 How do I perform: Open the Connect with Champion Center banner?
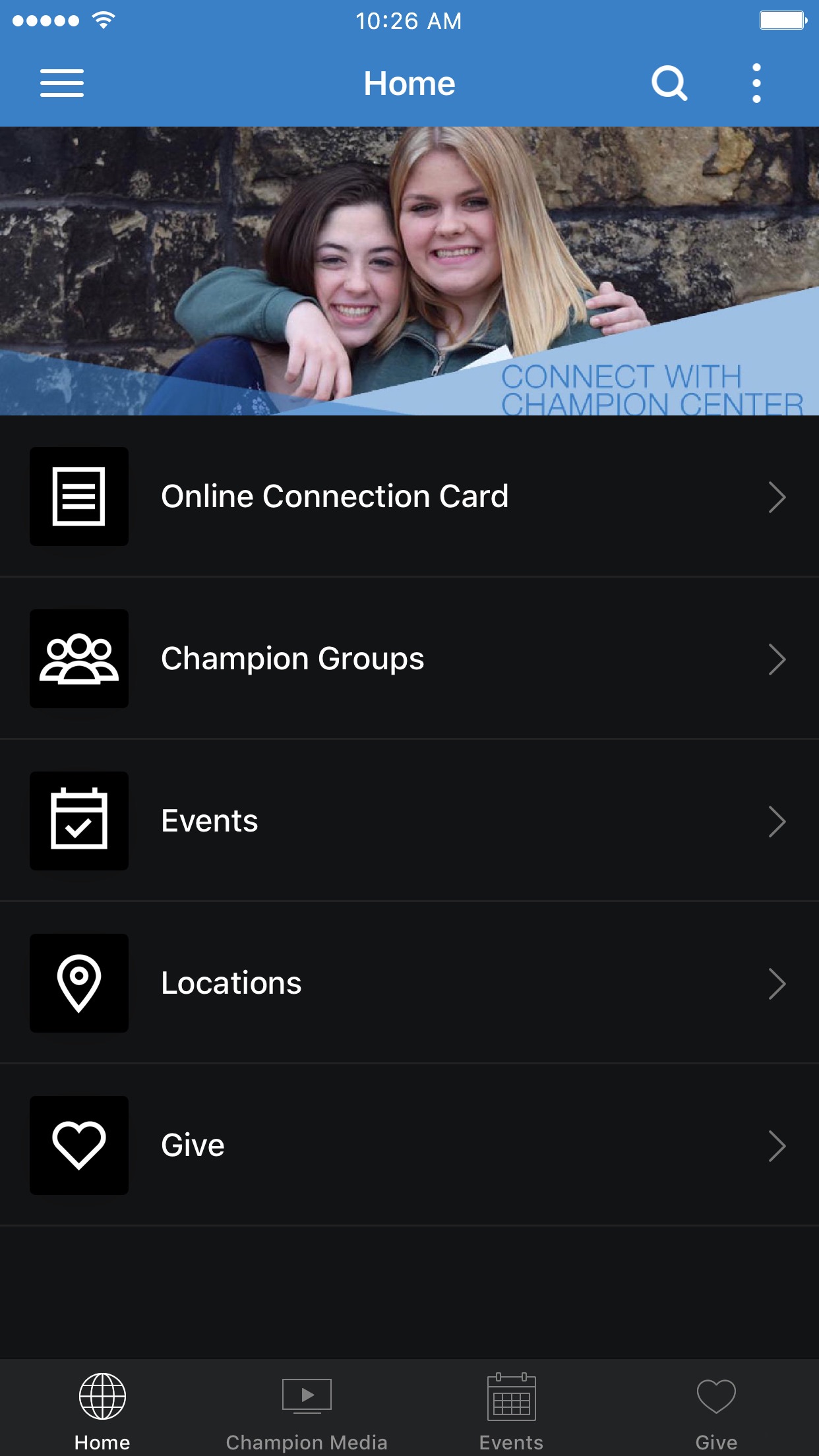click(409, 271)
